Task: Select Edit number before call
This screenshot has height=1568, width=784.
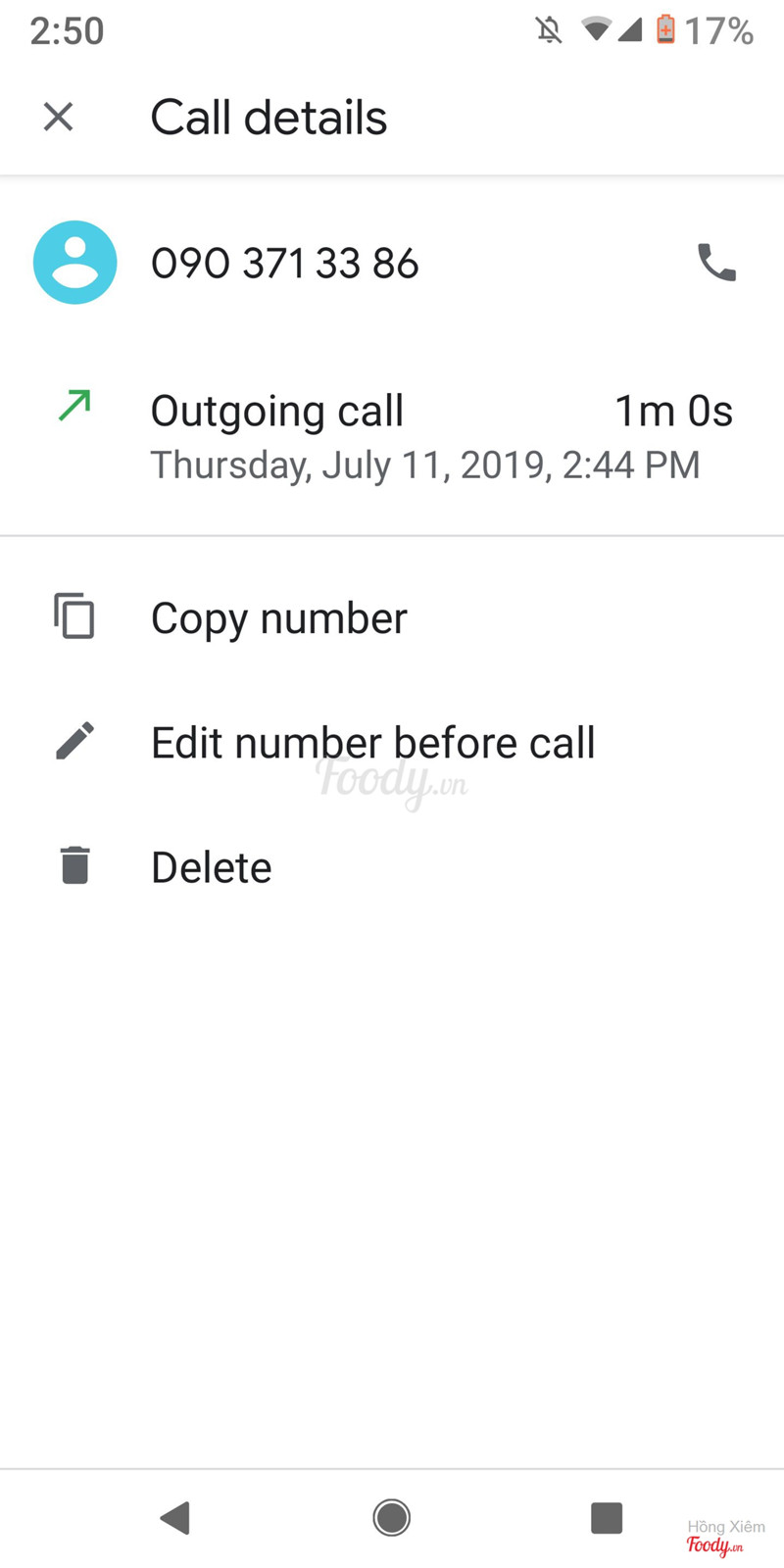Action: [372, 743]
